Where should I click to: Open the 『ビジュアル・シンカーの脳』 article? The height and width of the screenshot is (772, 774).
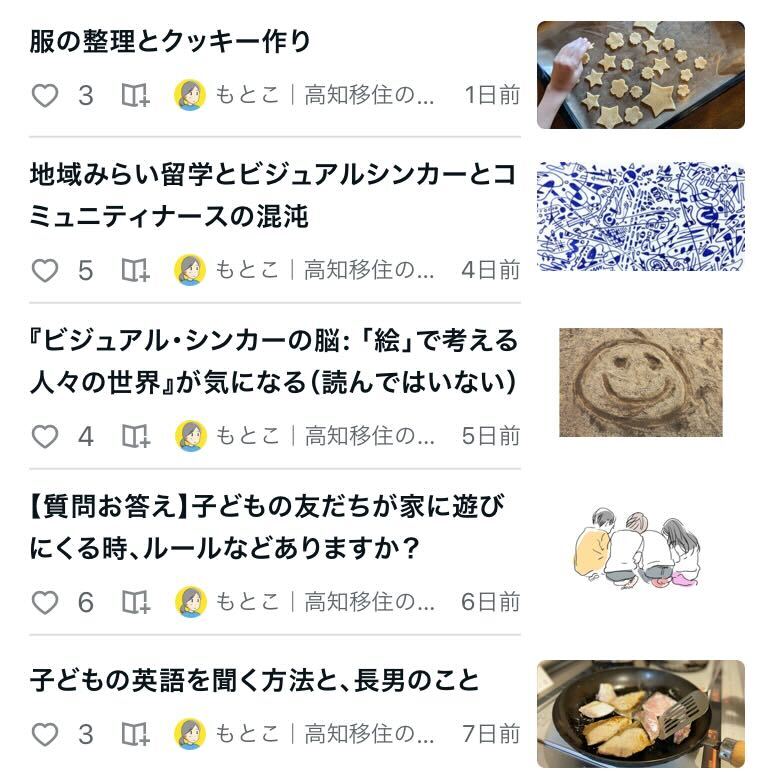coord(273,361)
